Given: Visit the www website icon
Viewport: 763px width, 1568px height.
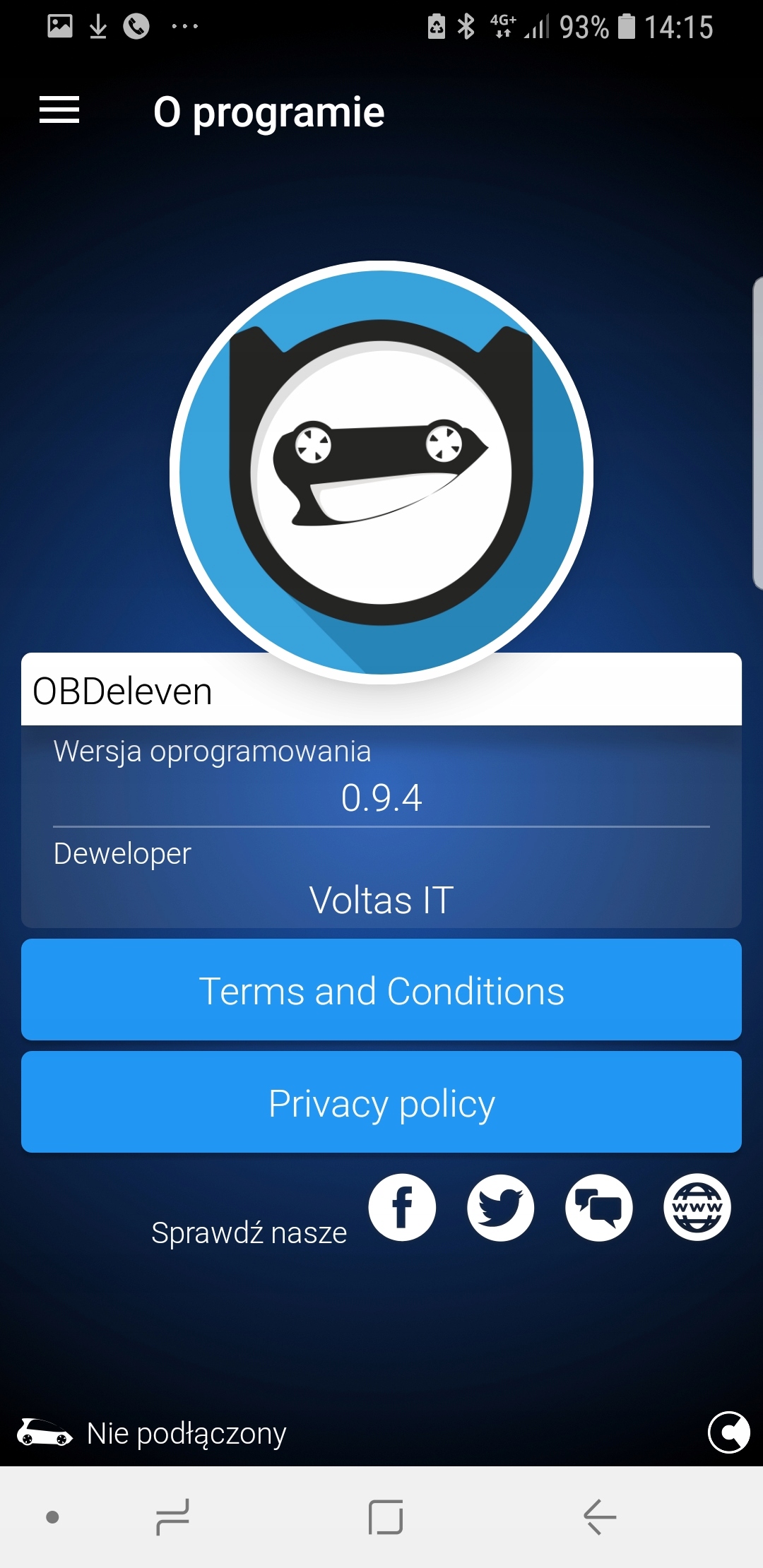Looking at the screenshot, I should [x=697, y=1207].
